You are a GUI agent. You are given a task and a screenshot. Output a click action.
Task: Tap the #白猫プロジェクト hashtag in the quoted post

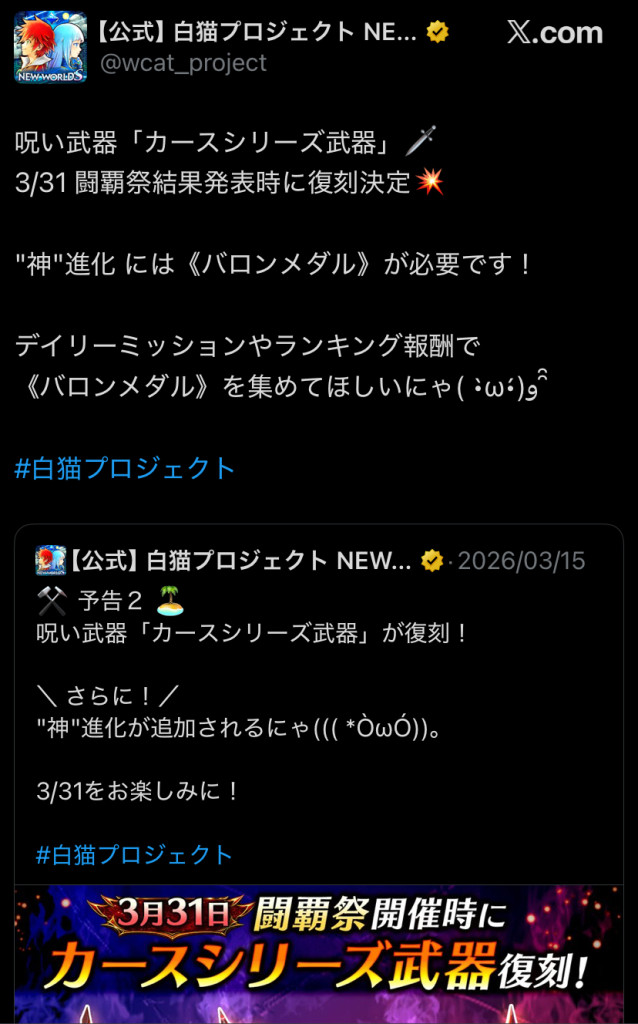pyautogui.click(x=134, y=854)
